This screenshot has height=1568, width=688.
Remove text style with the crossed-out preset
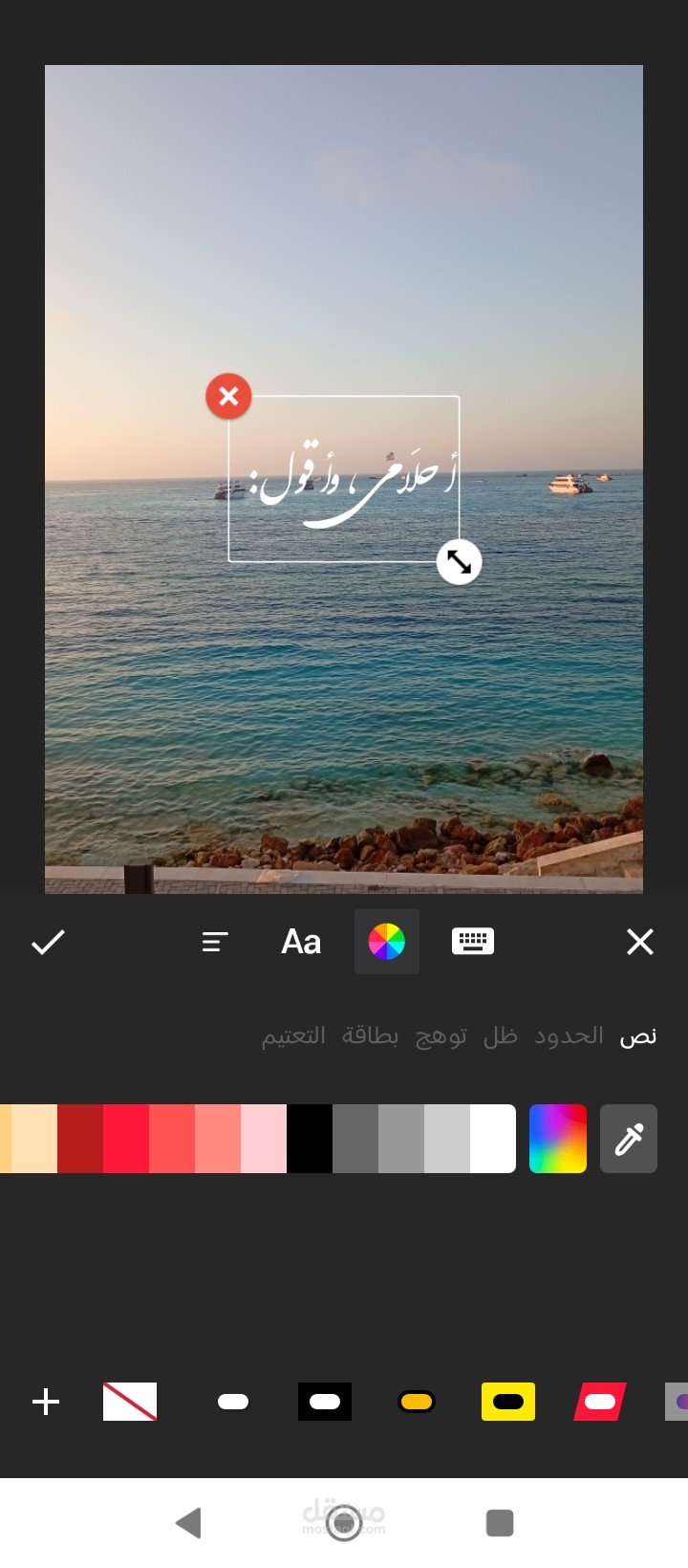click(x=130, y=1403)
